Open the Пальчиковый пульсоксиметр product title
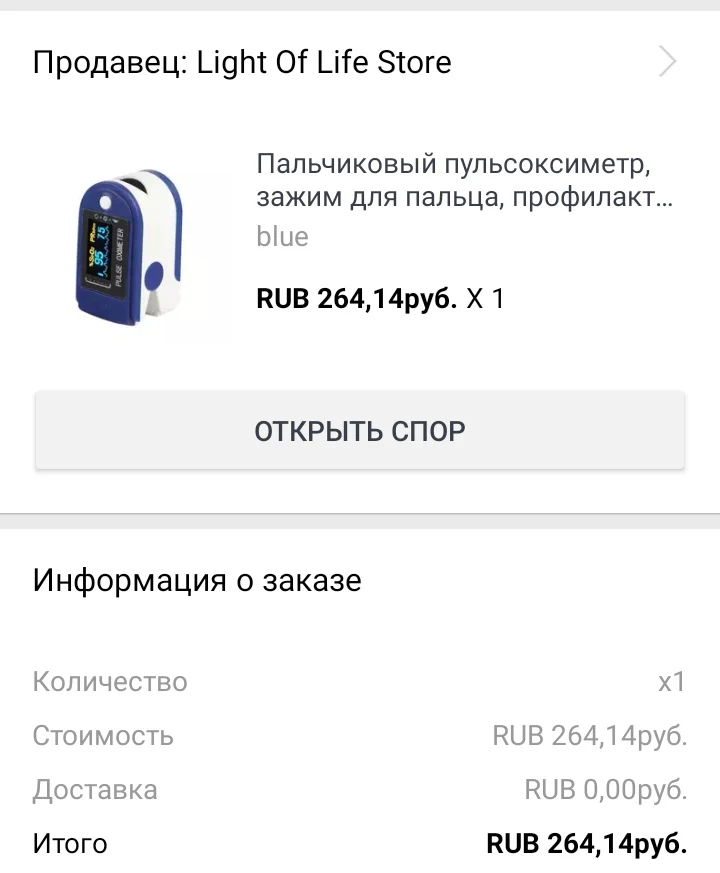 coord(465,181)
